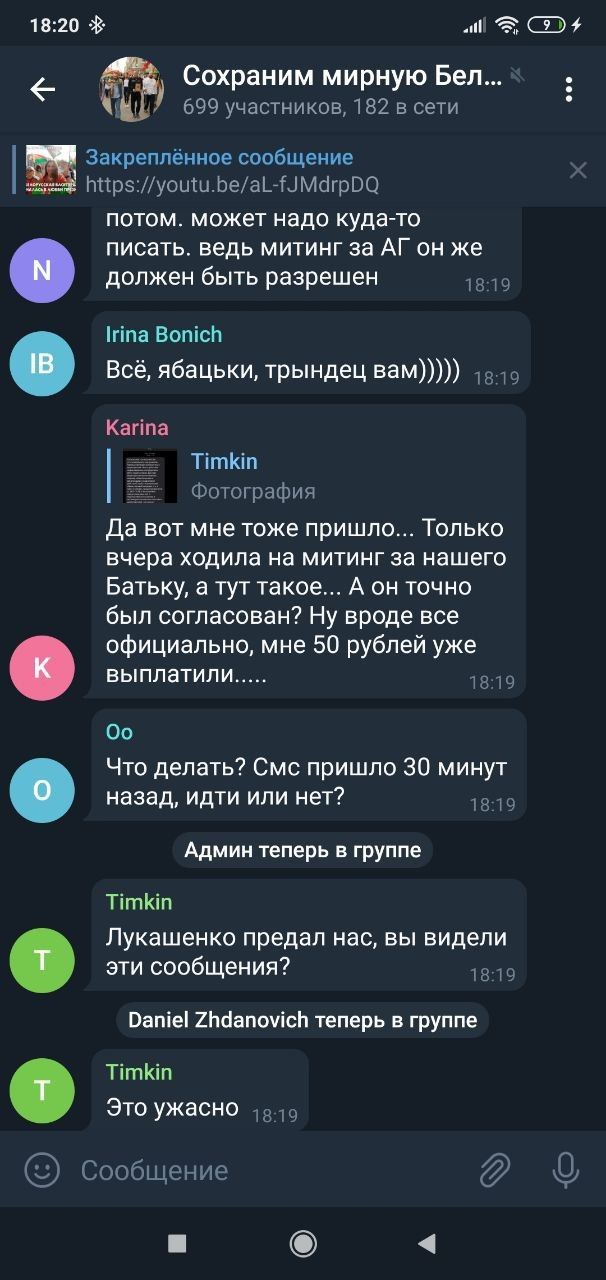Open Irina Bonich's avatar profile
The width and height of the screenshot is (606, 1280).
[42, 363]
